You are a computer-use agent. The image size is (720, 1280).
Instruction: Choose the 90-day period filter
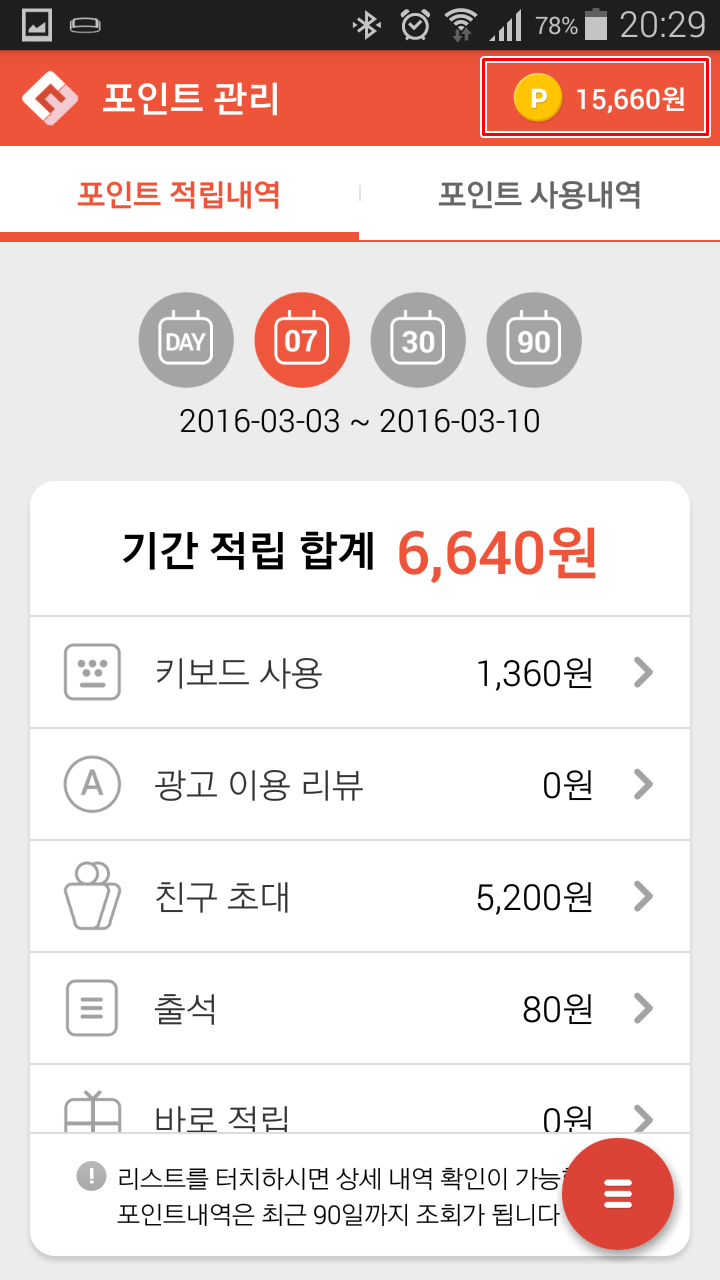pyautogui.click(x=534, y=341)
